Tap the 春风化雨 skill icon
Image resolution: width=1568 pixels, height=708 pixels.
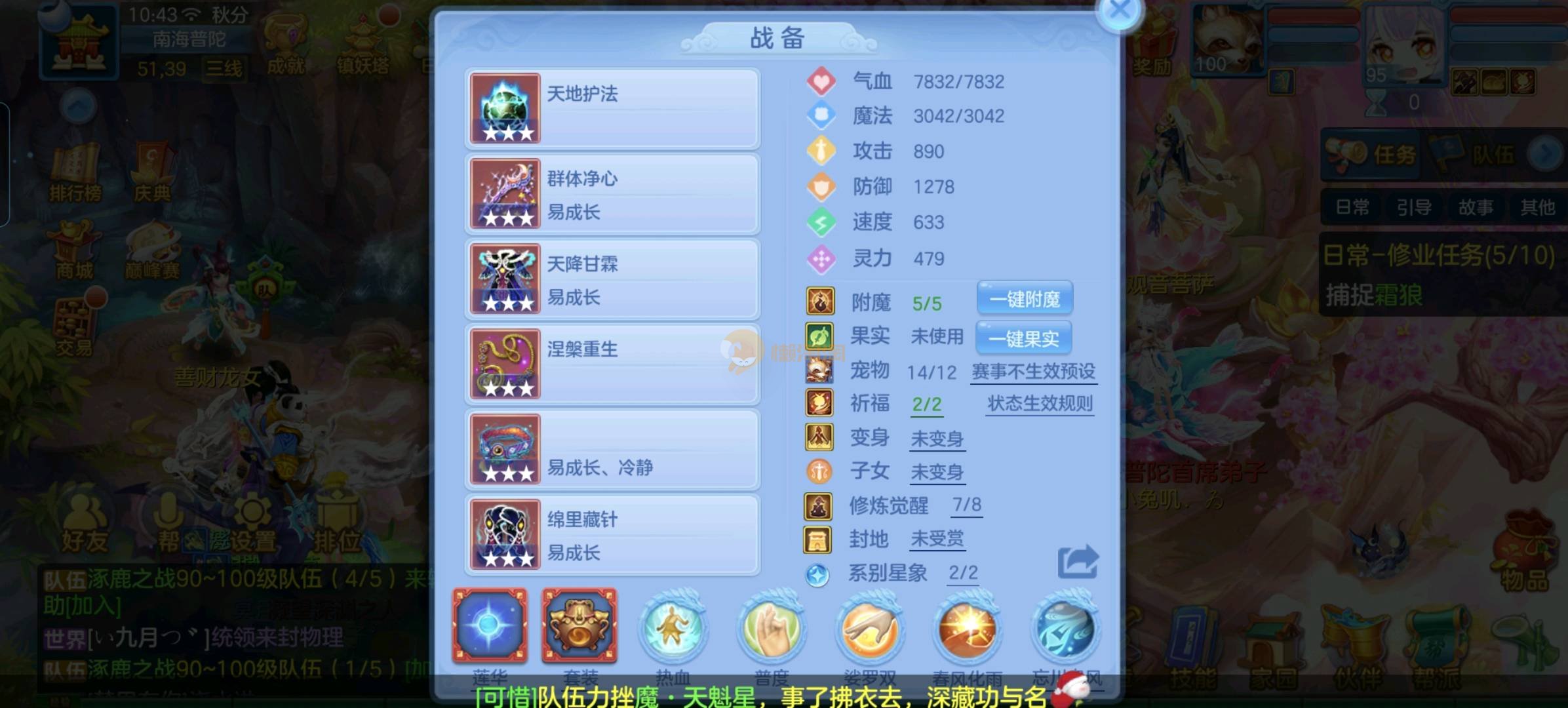tap(968, 628)
